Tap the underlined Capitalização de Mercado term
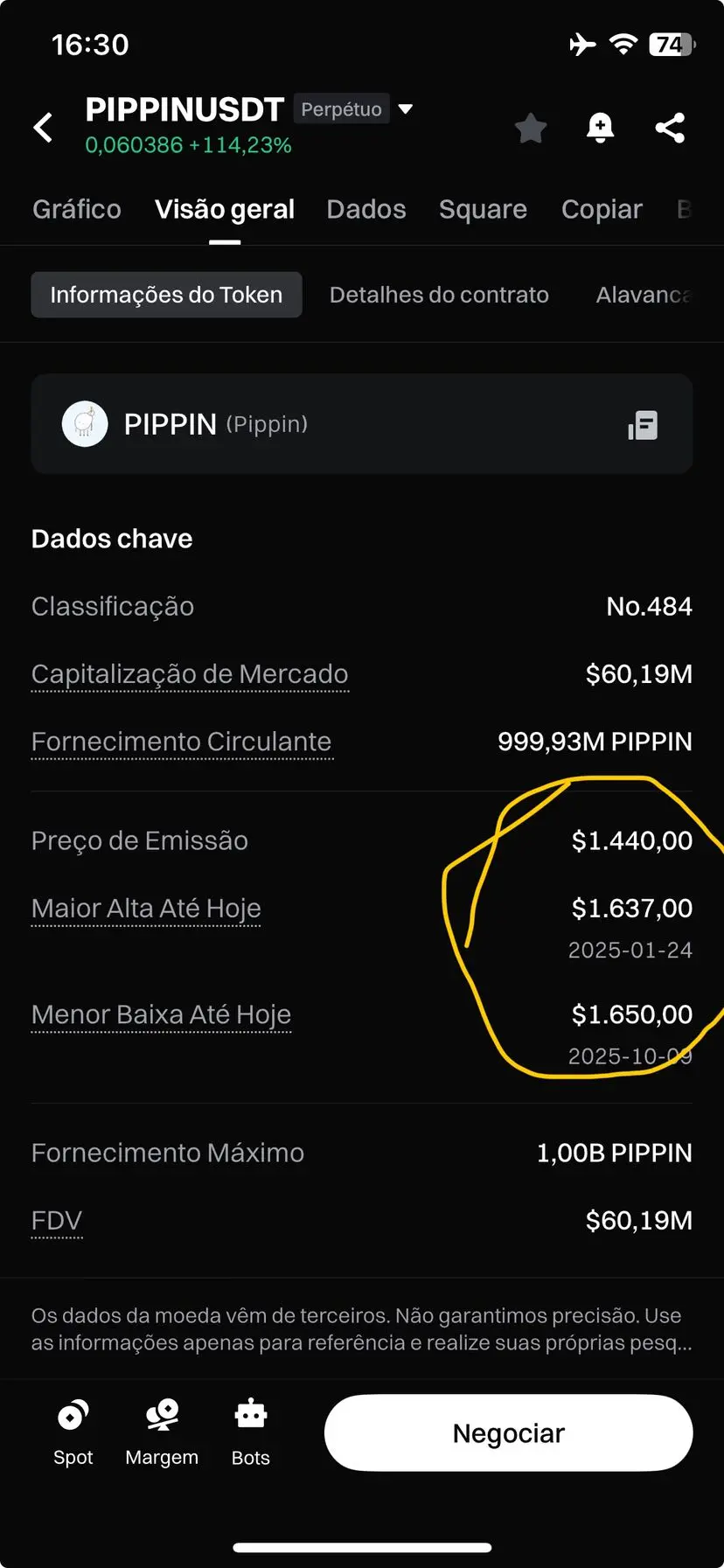 click(x=190, y=674)
